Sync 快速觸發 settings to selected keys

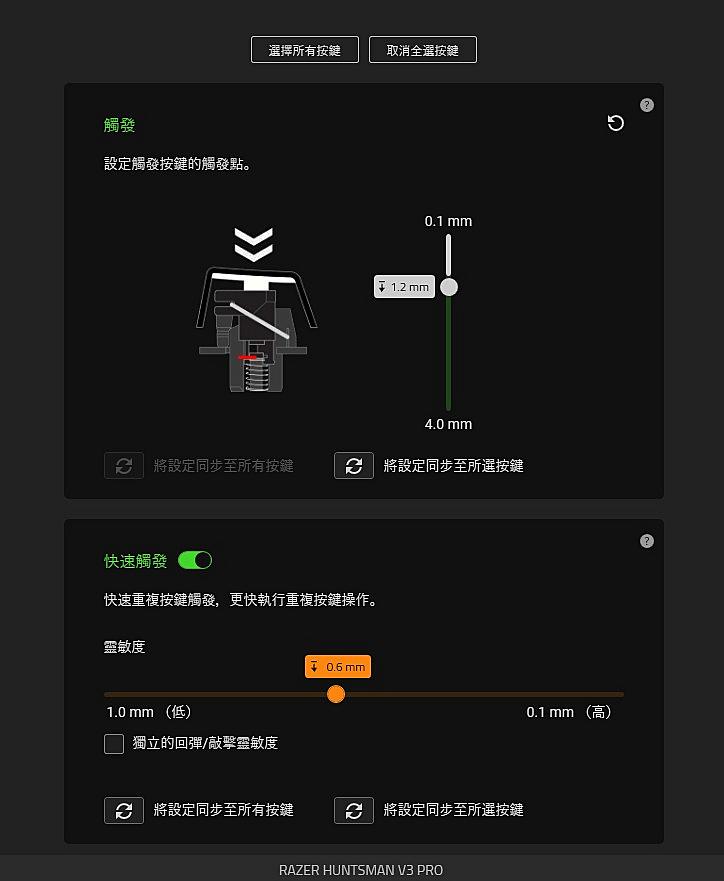point(354,810)
